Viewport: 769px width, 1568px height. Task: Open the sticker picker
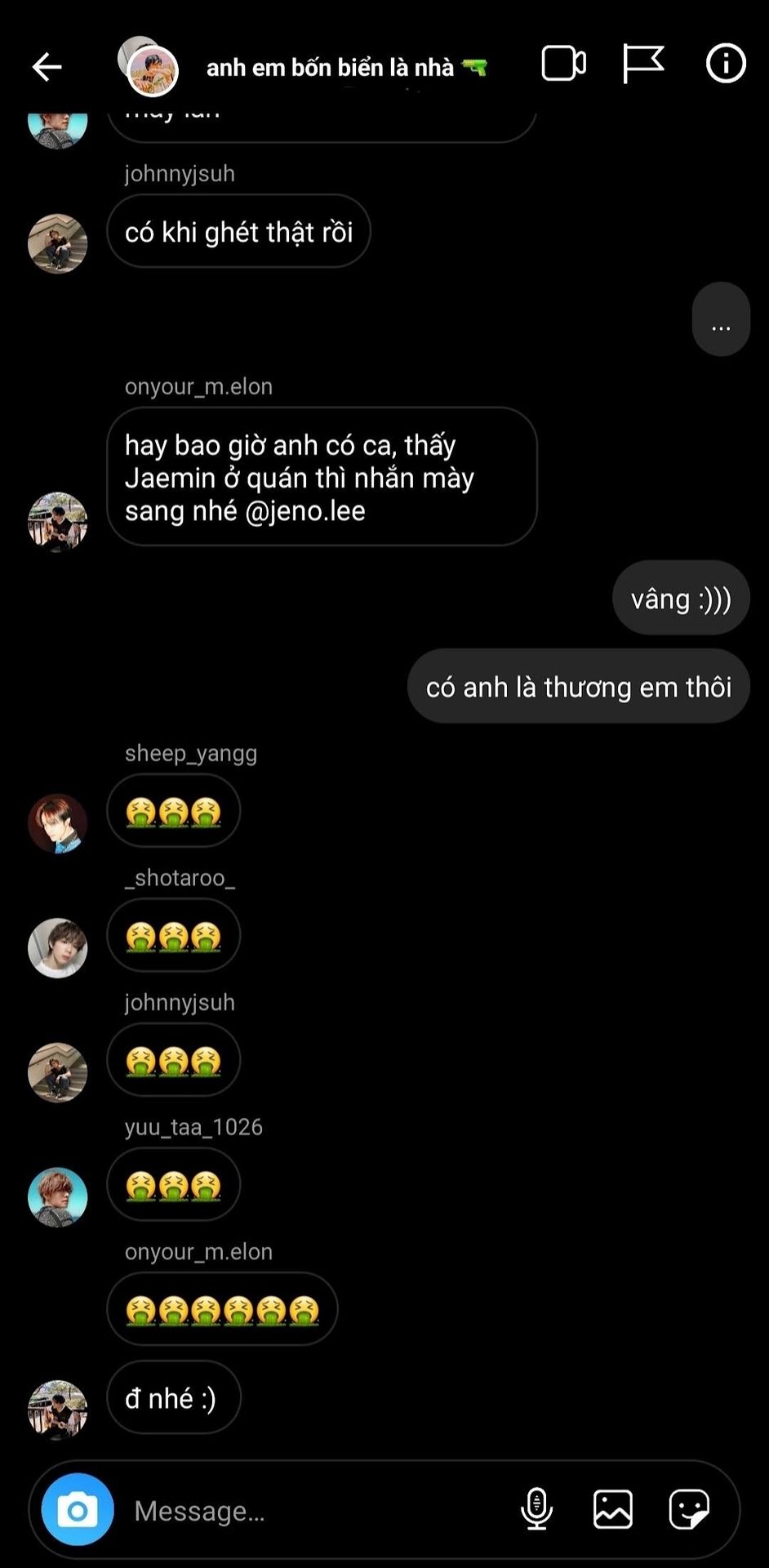coord(689,1509)
